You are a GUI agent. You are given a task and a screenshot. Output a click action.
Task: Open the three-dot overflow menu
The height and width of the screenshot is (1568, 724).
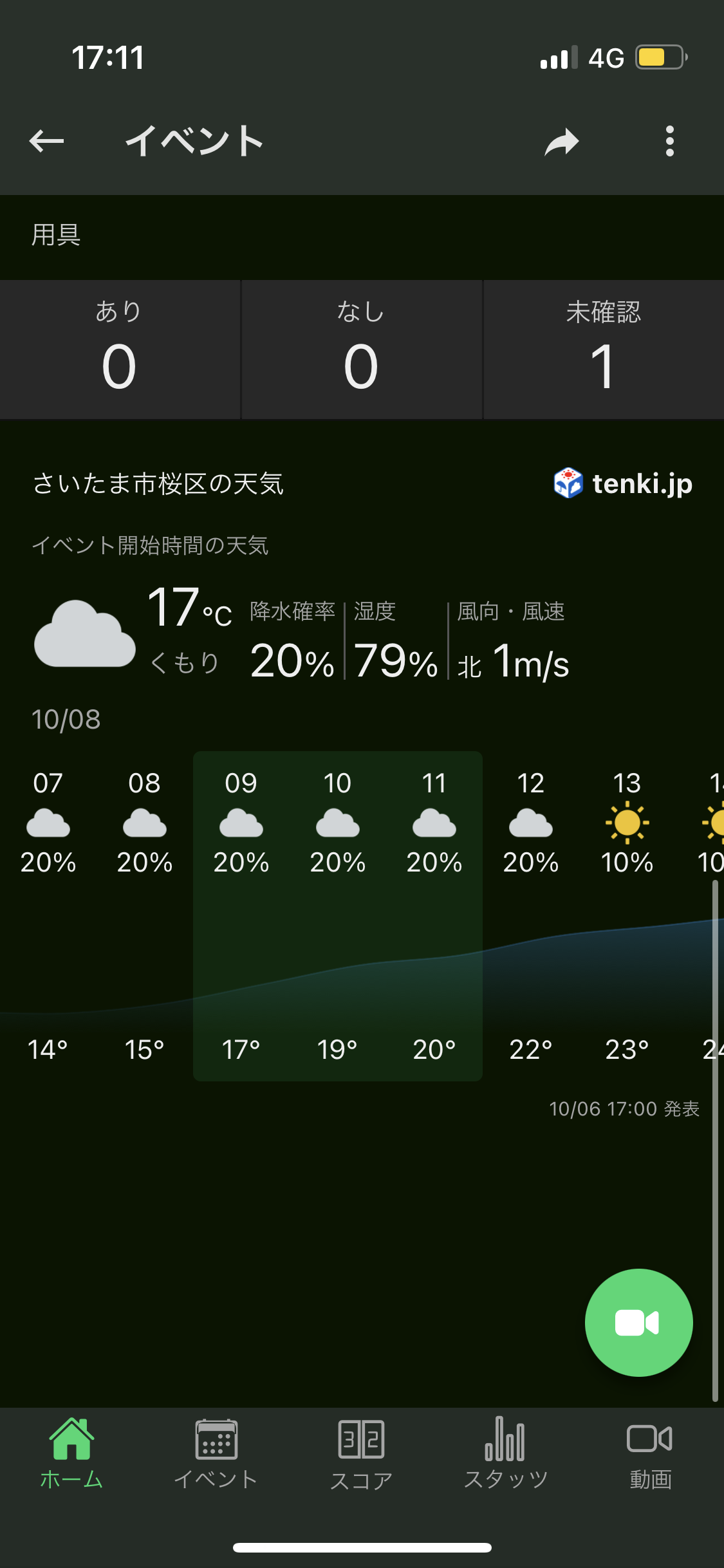[670, 141]
